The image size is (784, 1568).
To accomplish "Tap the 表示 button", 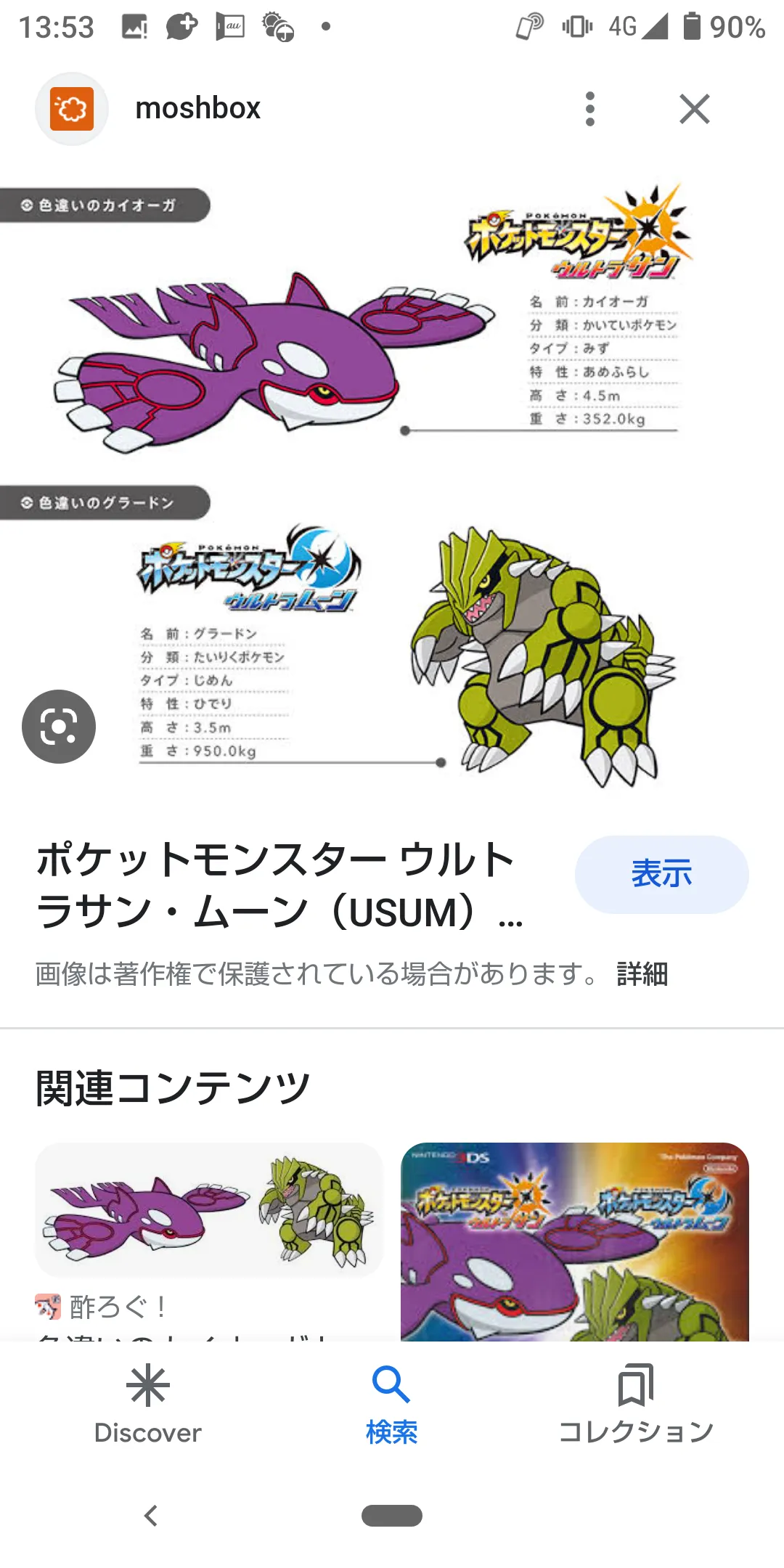I will coord(661,874).
